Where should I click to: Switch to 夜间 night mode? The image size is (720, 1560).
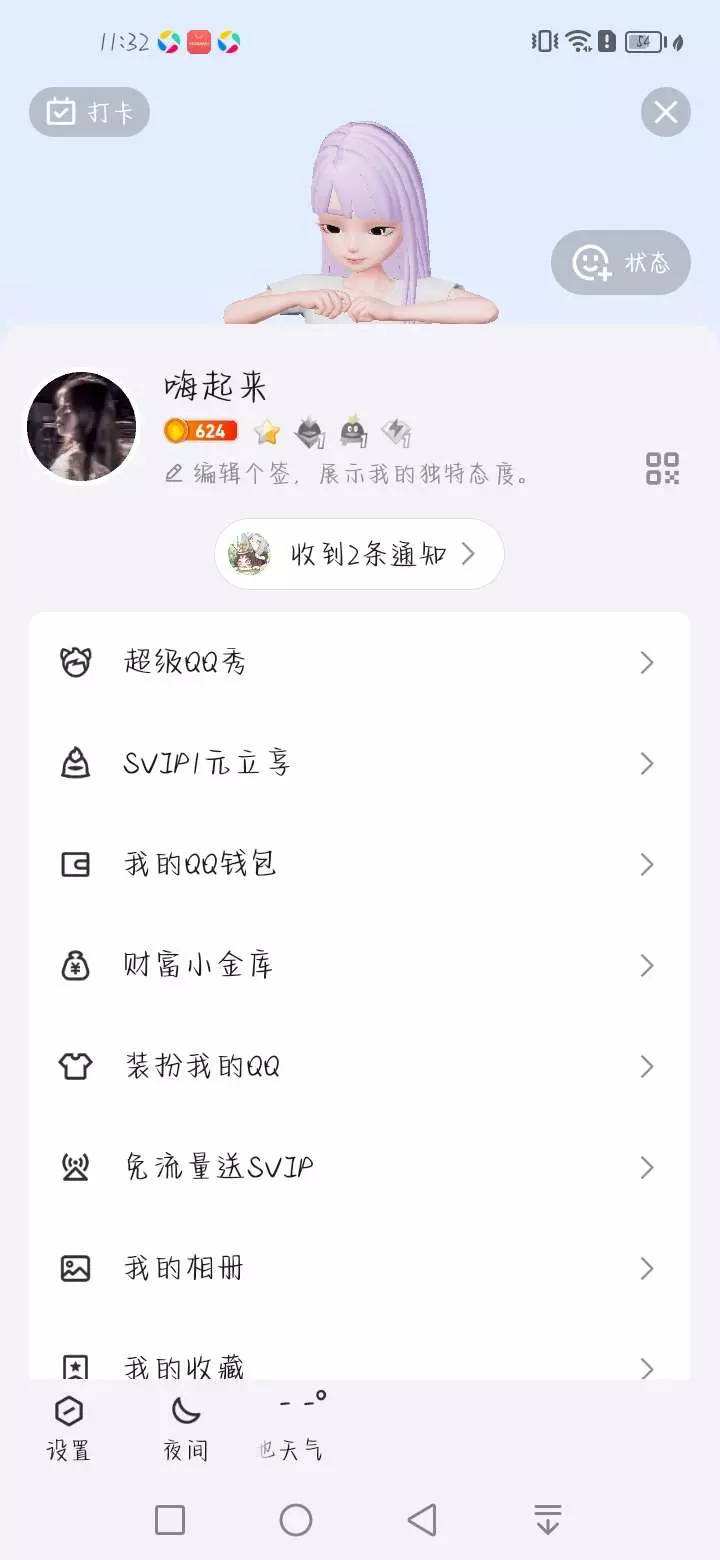tap(186, 1428)
